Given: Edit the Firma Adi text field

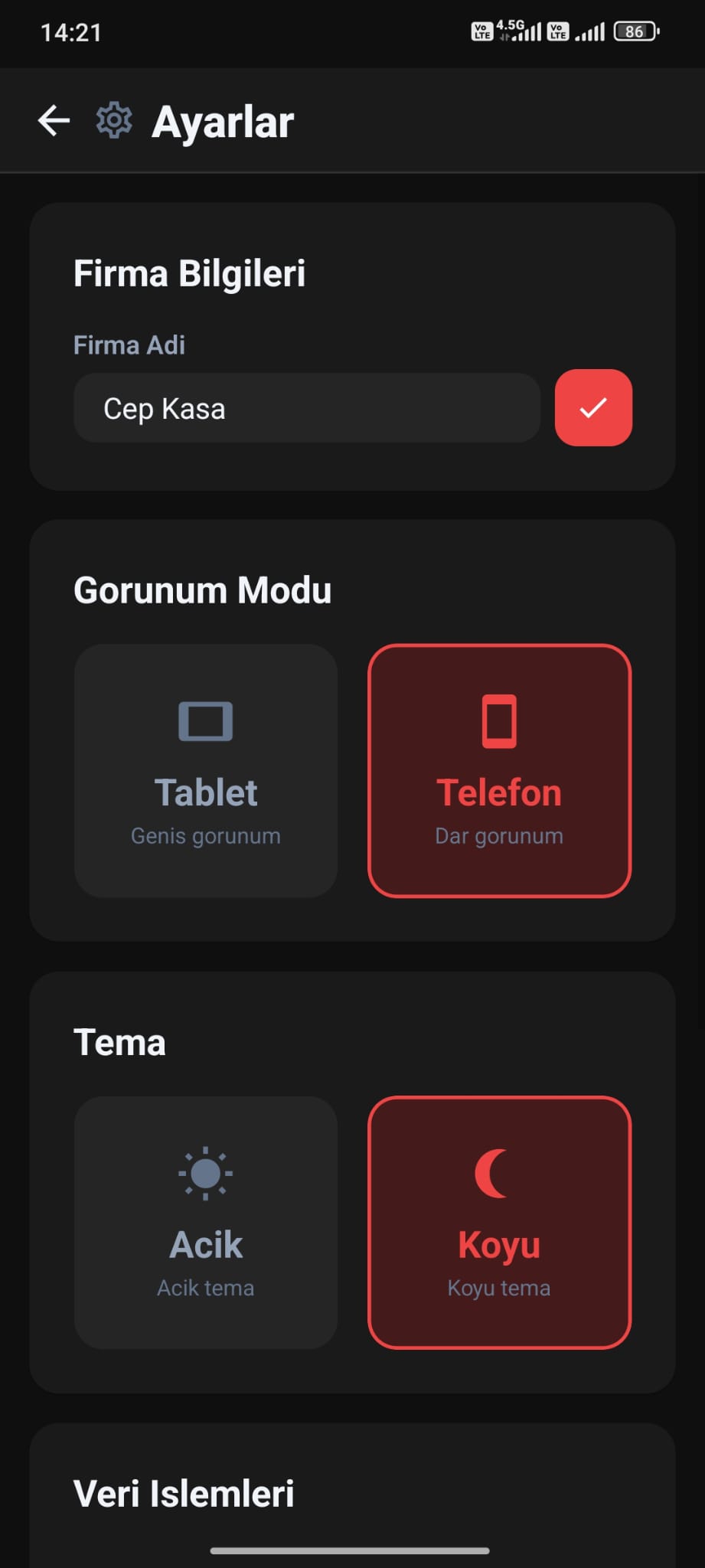Looking at the screenshot, I should click(x=306, y=408).
